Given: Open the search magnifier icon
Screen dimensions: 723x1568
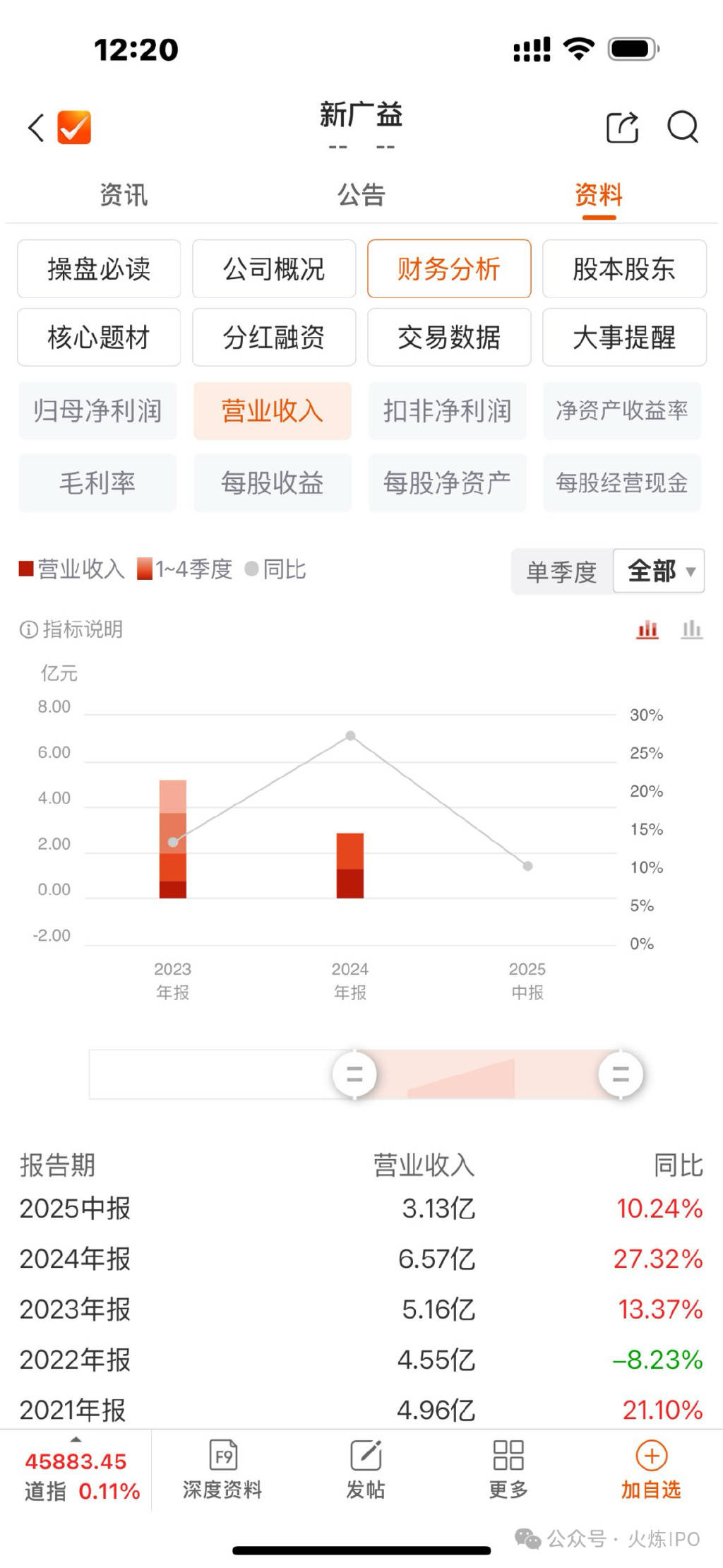Looking at the screenshot, I should [x=682, y=128].
